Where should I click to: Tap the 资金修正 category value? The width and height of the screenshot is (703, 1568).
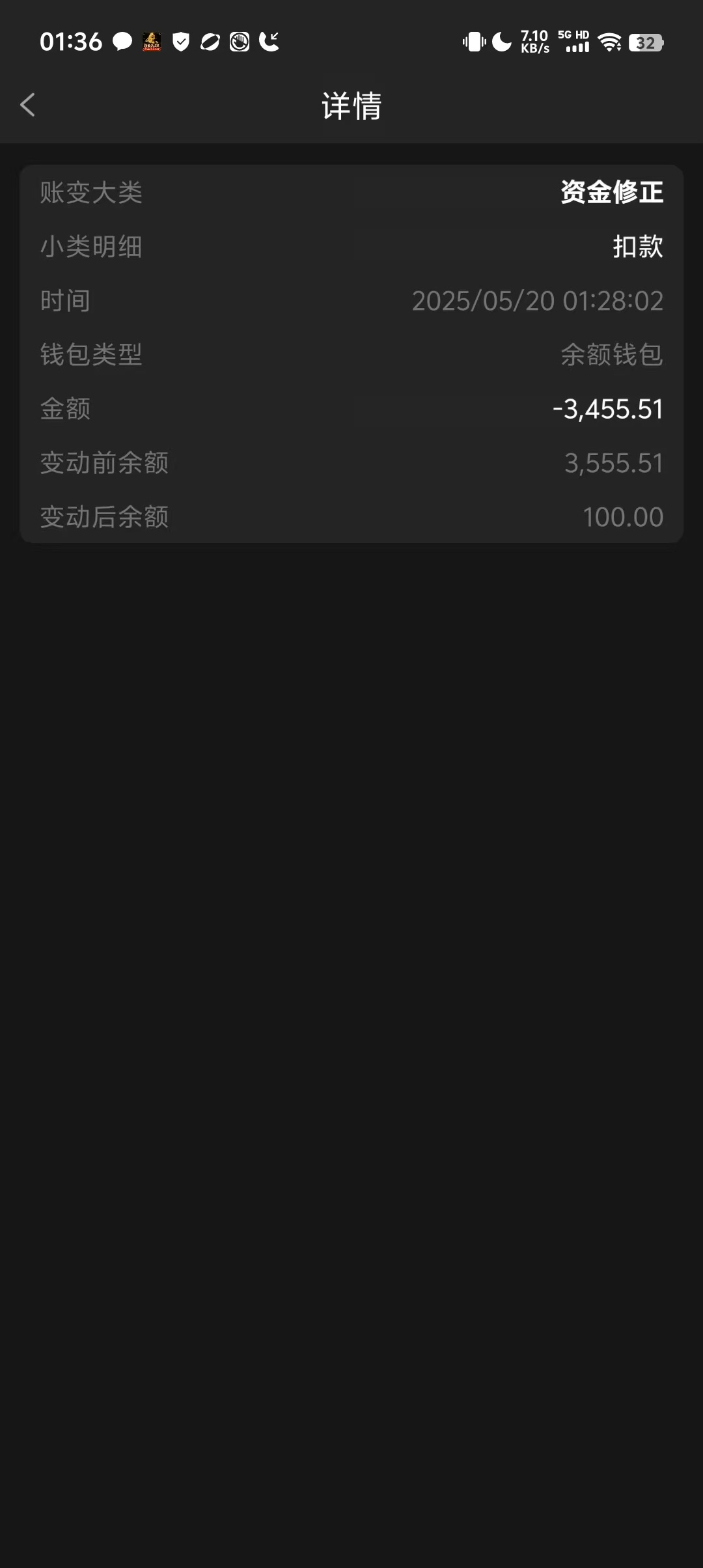[611, 192]
